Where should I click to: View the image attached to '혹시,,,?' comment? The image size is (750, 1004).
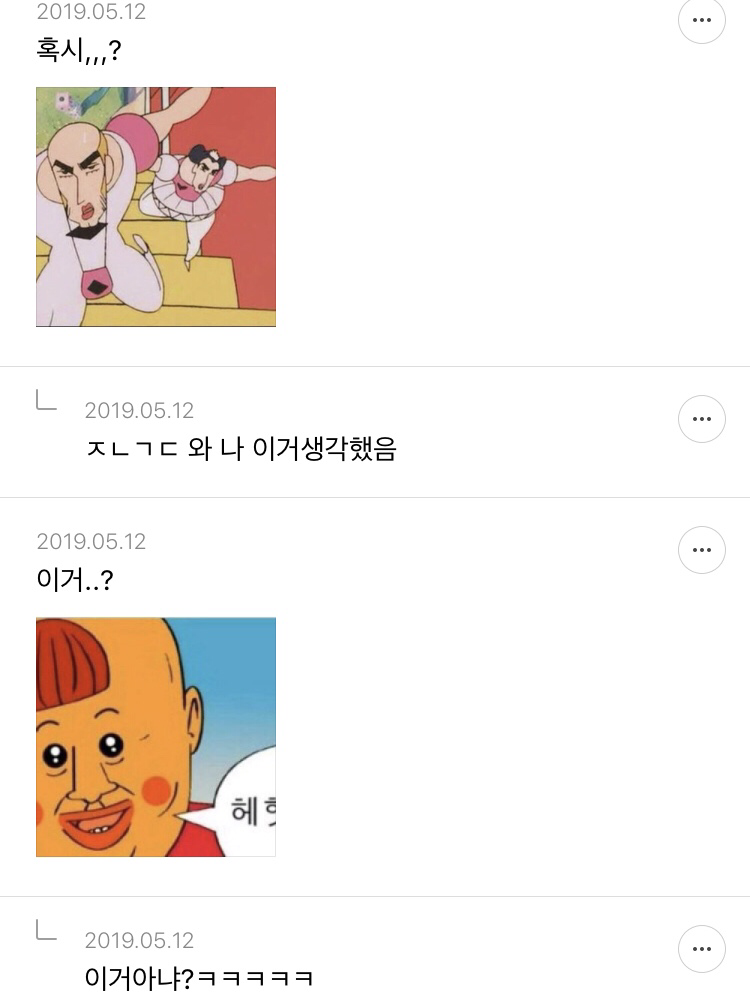click(x=156, y=207)
